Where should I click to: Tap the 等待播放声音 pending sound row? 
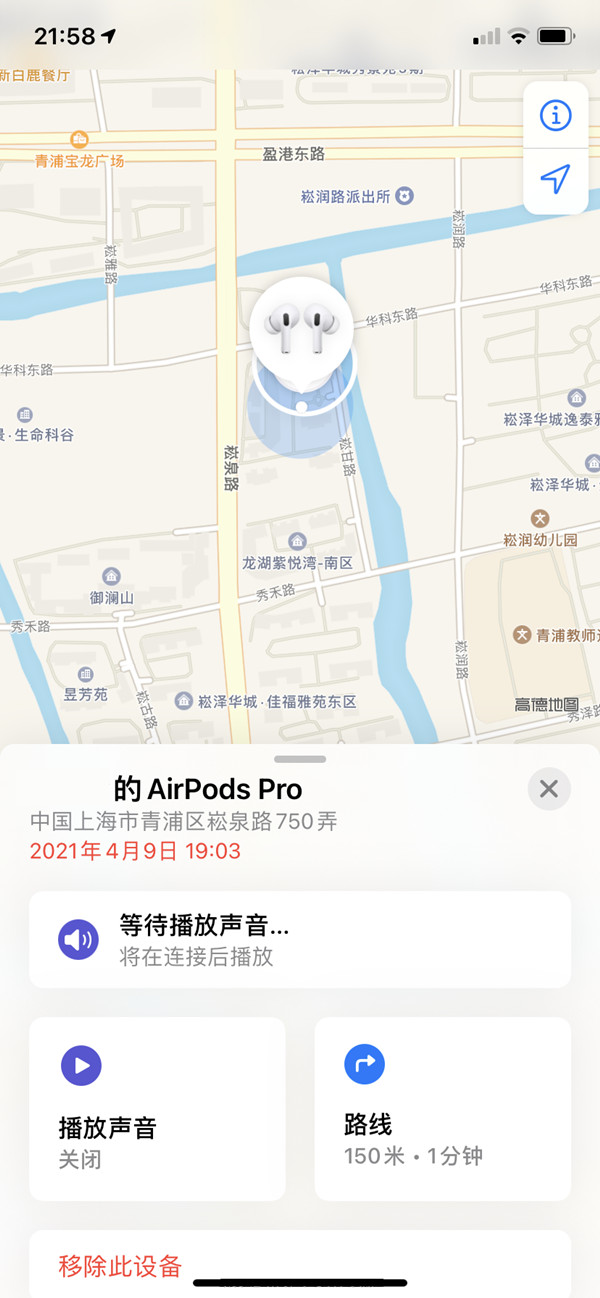[x=300, y=940]
